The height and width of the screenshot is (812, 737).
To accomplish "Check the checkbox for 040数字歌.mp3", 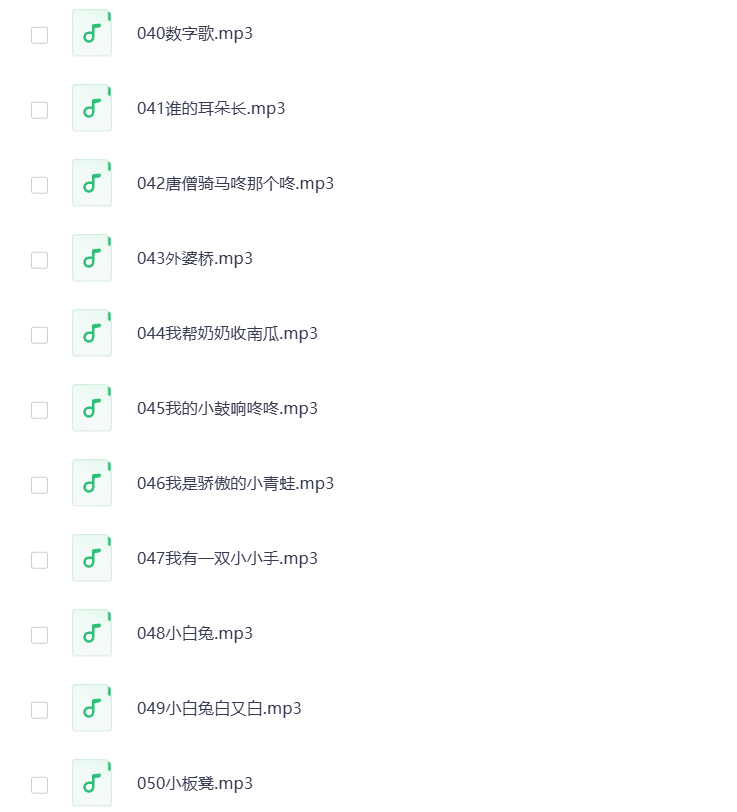I will coord(39,35).
